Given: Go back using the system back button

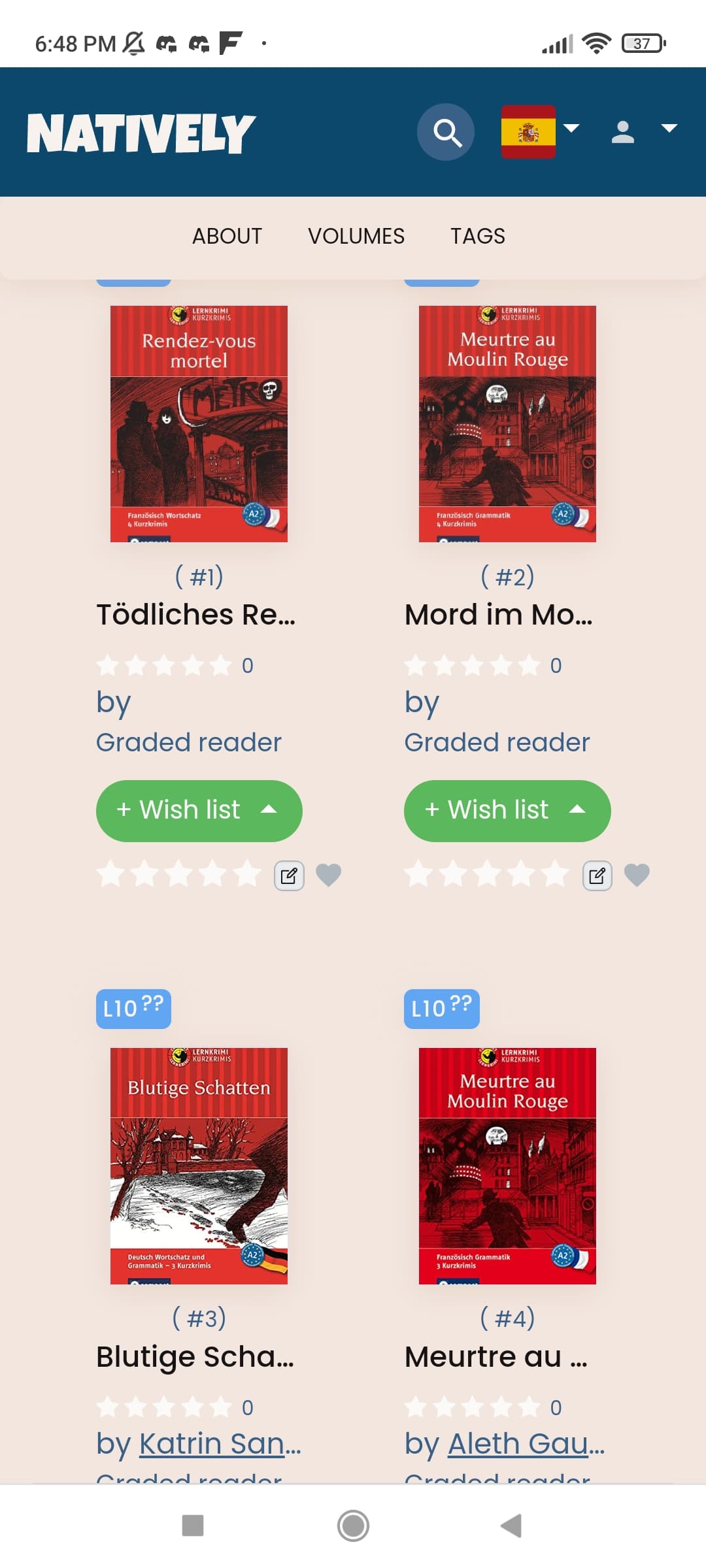Looking at the screenshot, I should tap(511, 1526).
